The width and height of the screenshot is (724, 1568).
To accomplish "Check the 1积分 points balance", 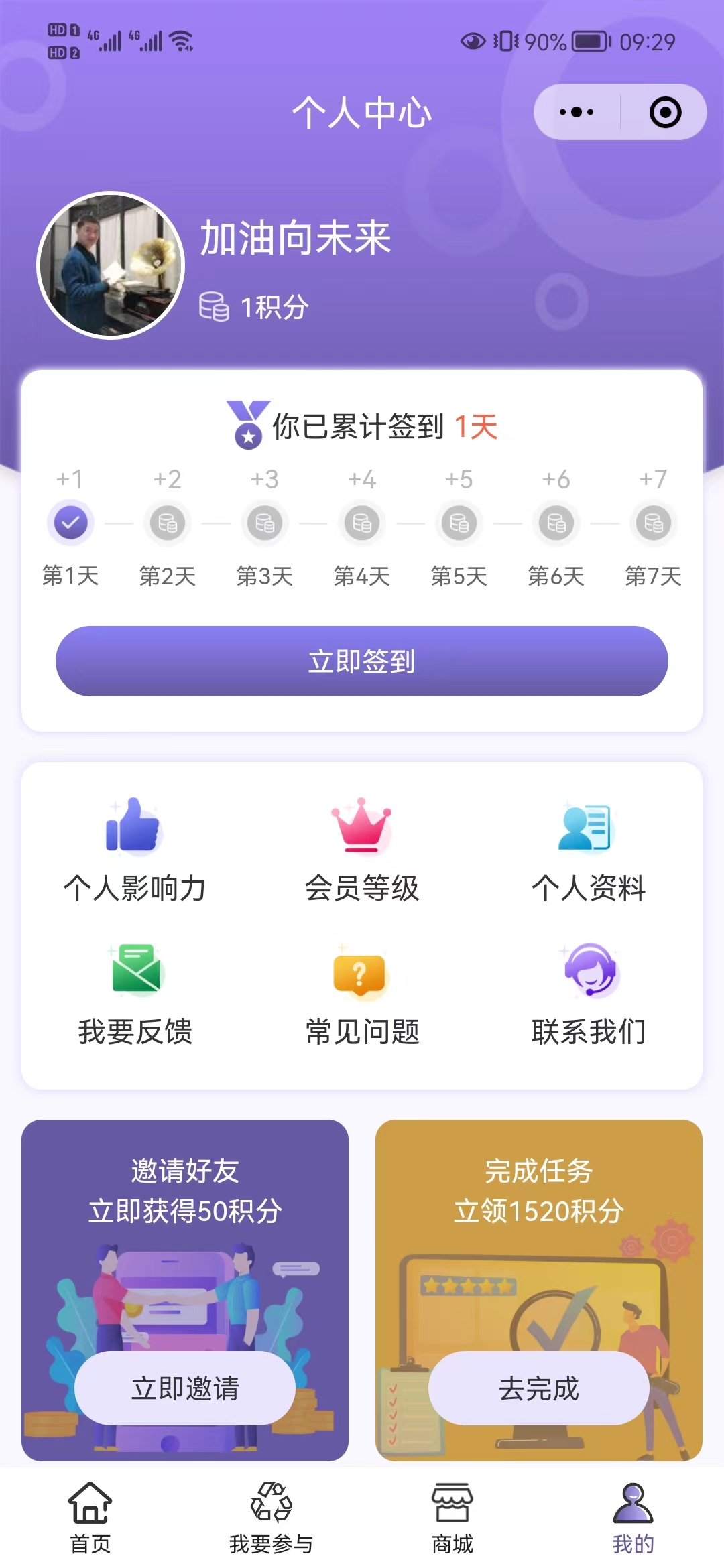I will click(255, 307).
